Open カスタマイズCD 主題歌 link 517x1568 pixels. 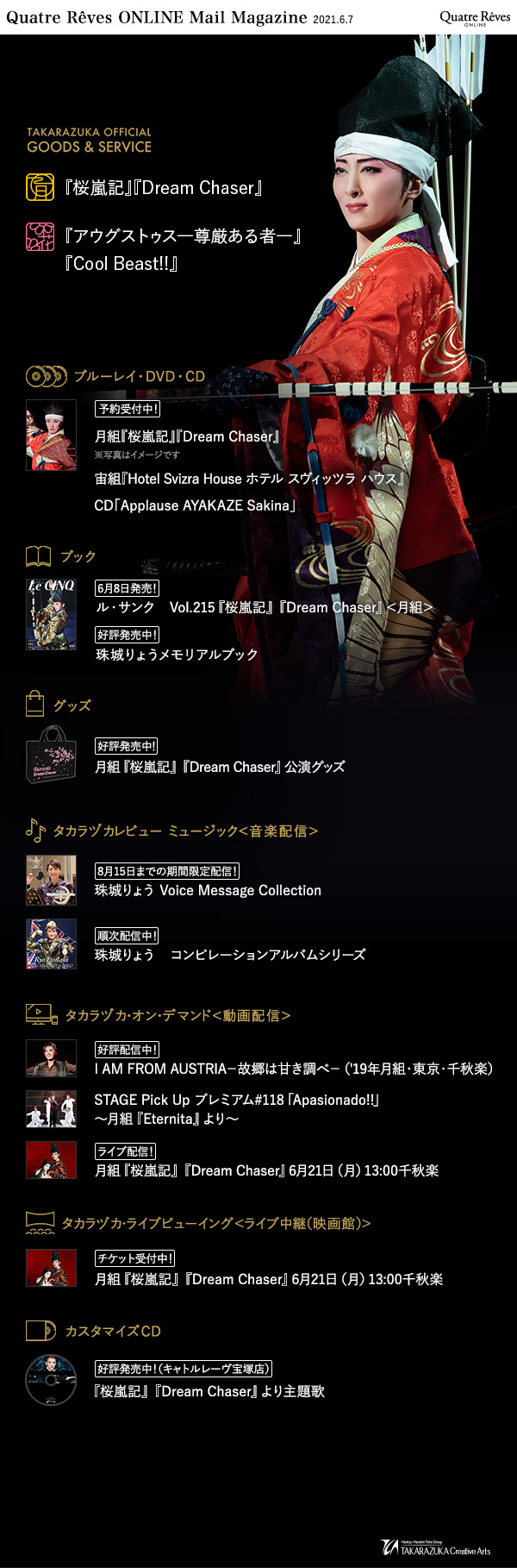pos(209,1391)
